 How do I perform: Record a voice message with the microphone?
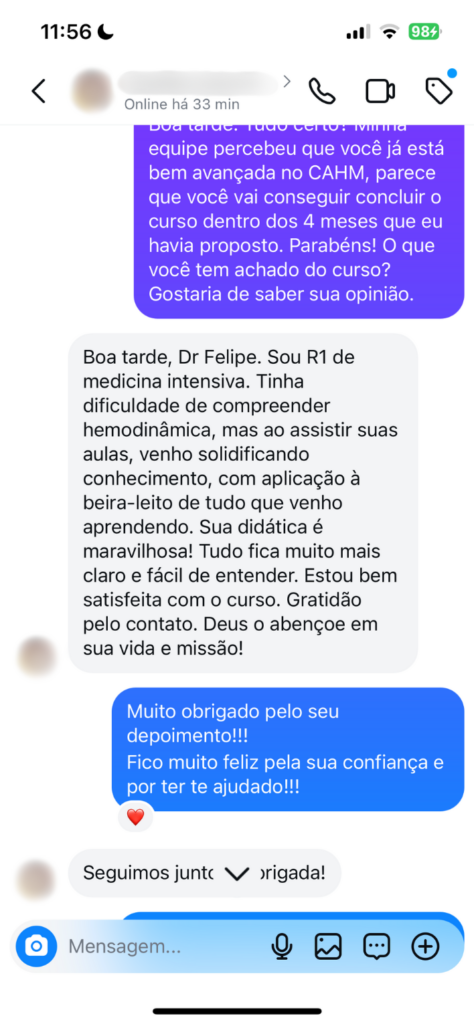point(282,945)
